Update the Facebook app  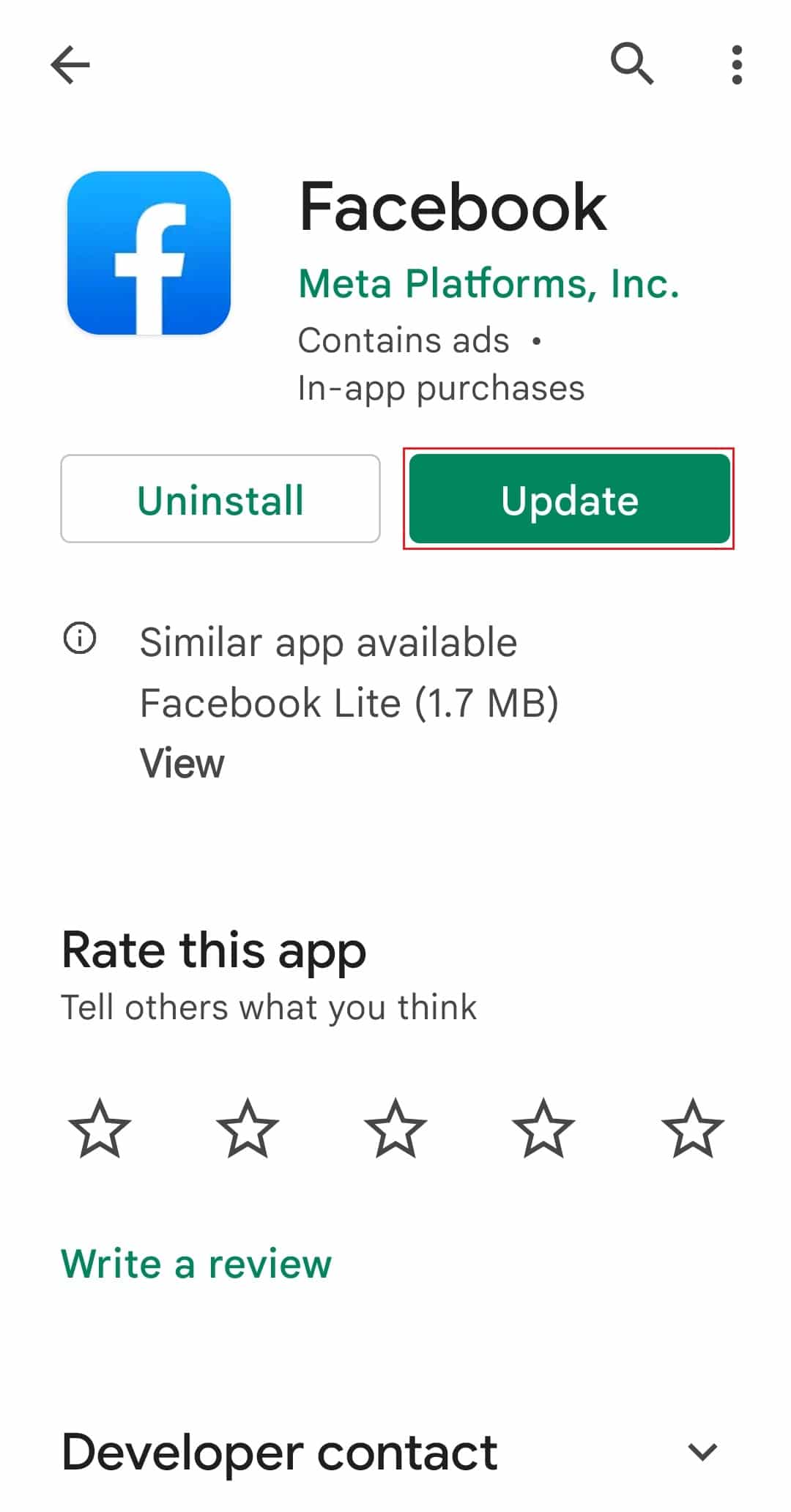571,499
